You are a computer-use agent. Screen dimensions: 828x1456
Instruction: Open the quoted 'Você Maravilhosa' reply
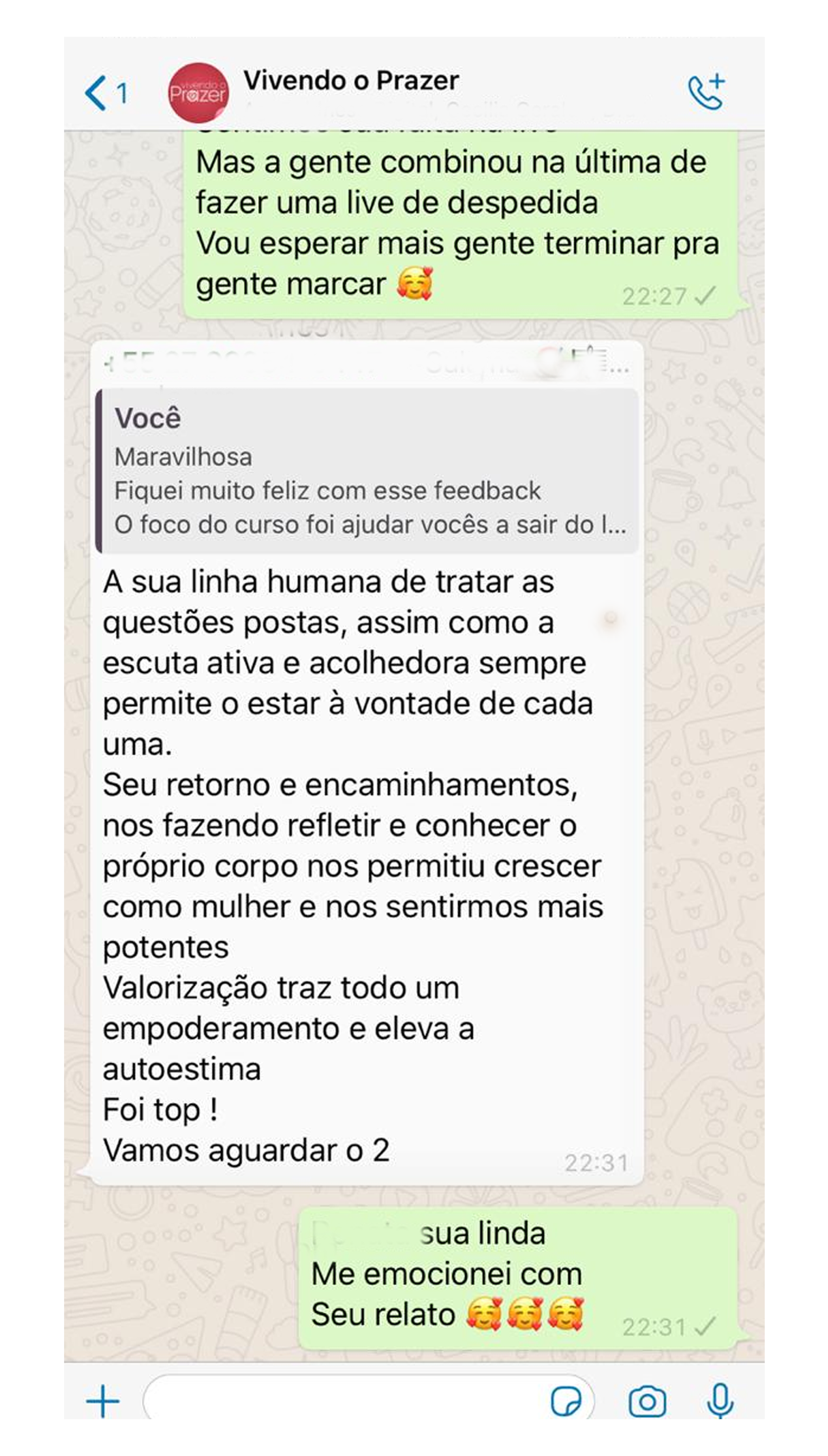point(367,470)
